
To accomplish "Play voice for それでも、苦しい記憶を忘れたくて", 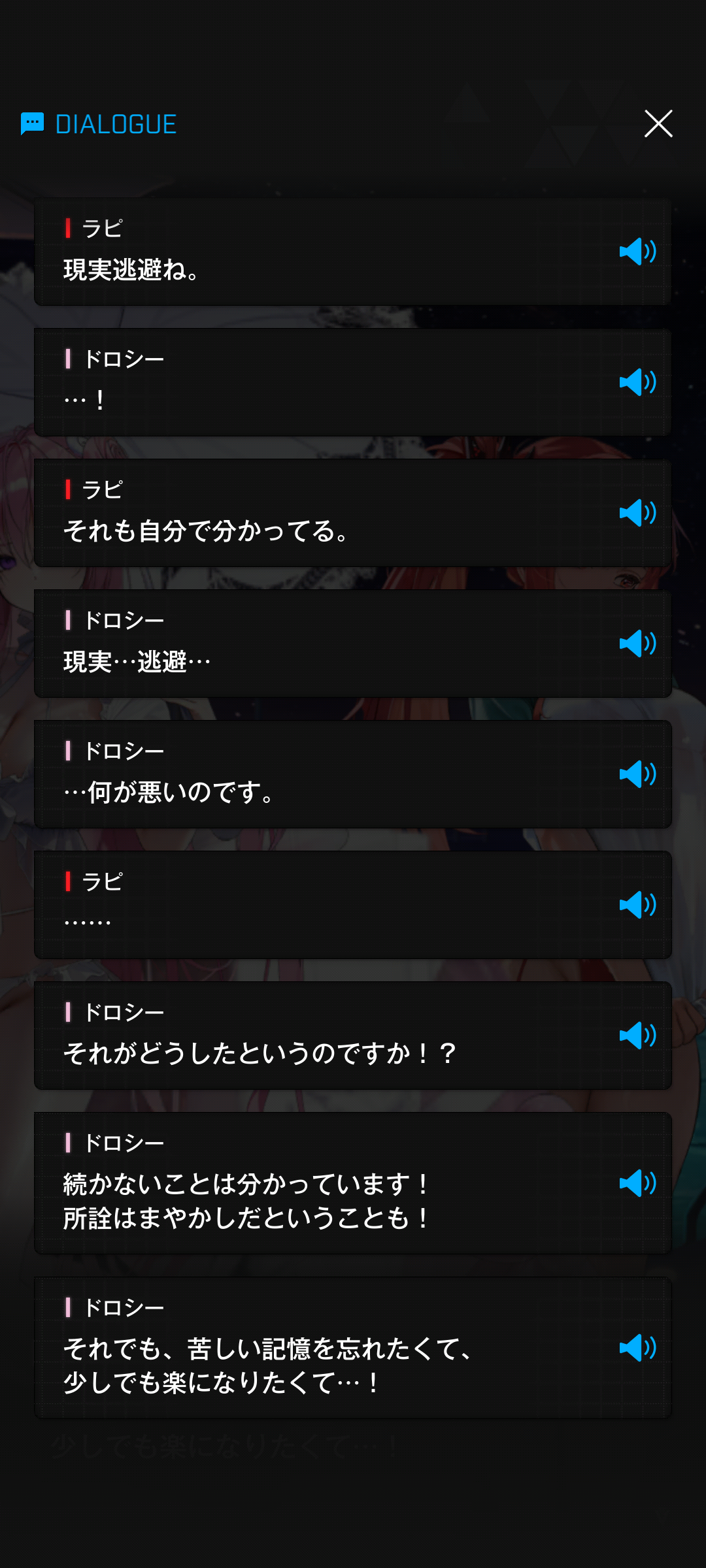I will (637, 1348).
